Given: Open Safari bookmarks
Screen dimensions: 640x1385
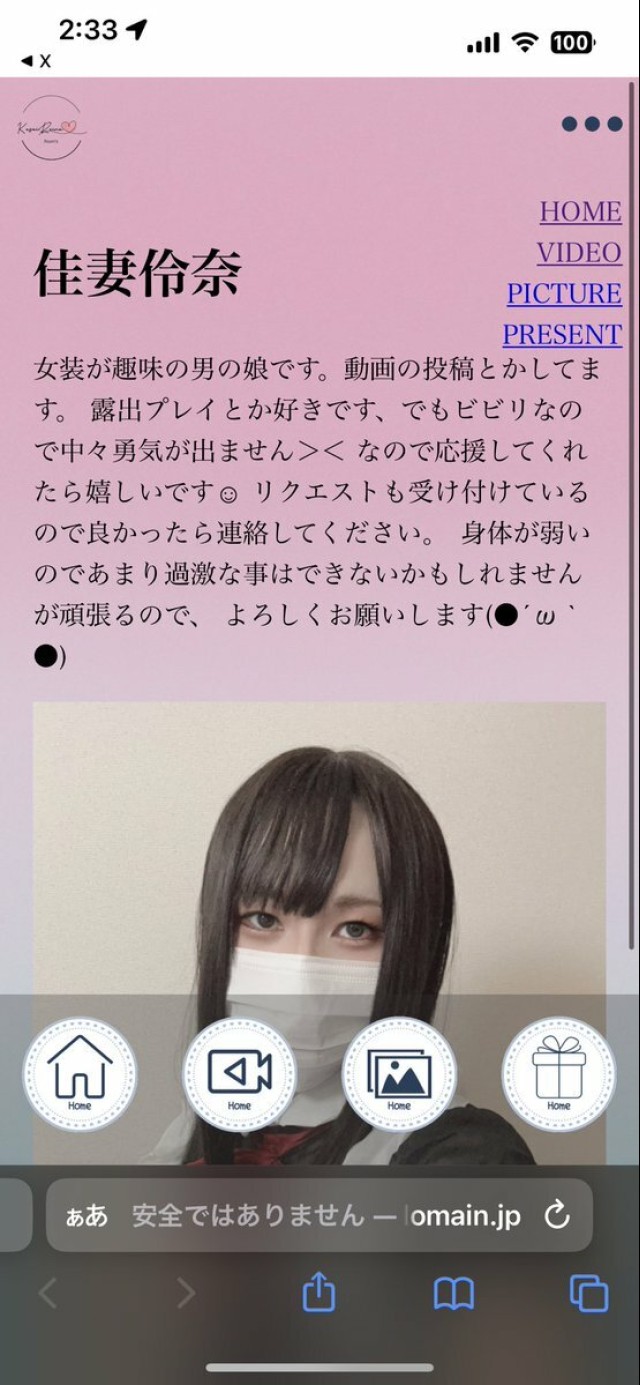Looking at the screenshot, I should pyautogui.click(x=453, y=1294).
